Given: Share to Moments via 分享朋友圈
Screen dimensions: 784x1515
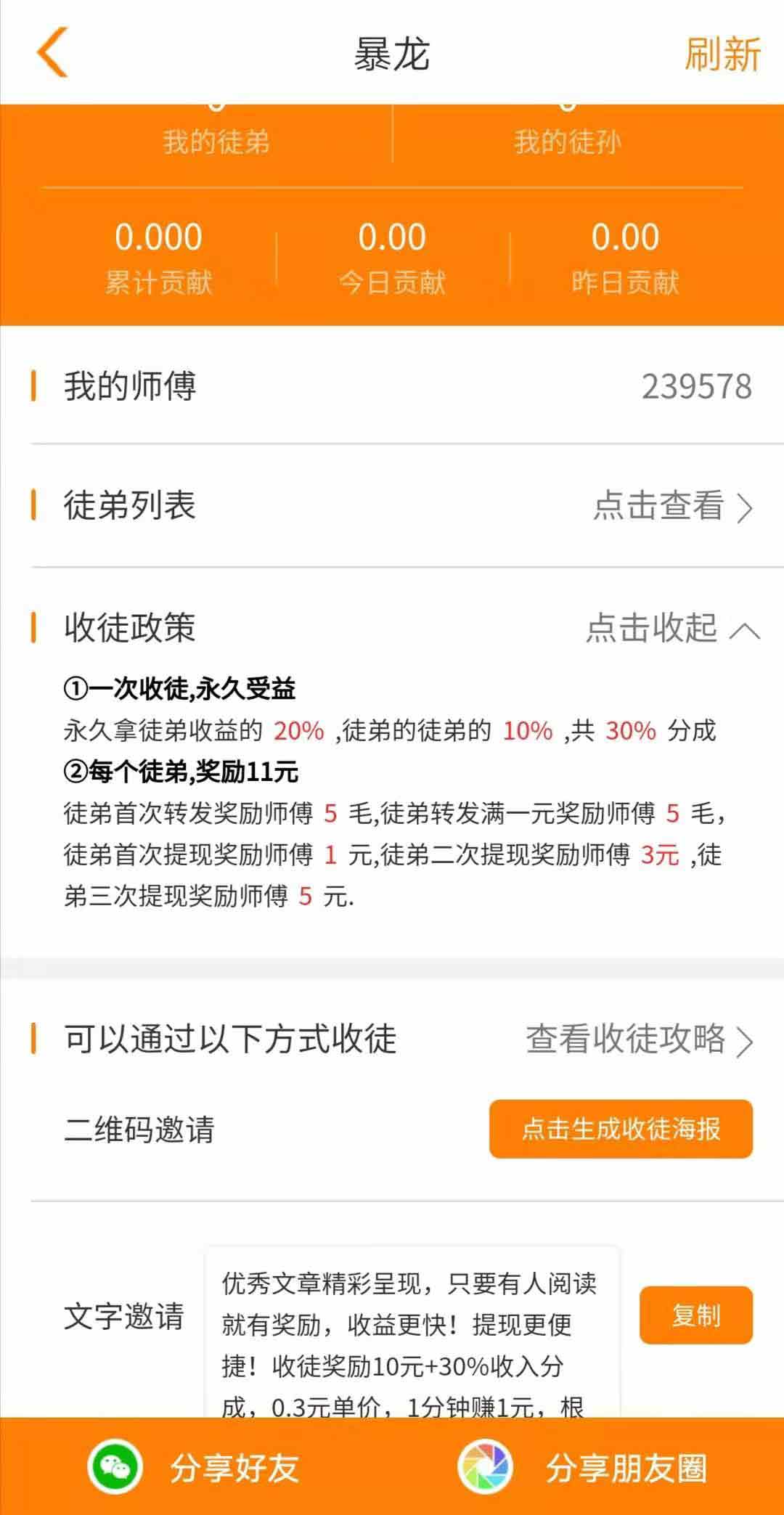Looking at the screenshot, I should click(x=583, y=1468).
